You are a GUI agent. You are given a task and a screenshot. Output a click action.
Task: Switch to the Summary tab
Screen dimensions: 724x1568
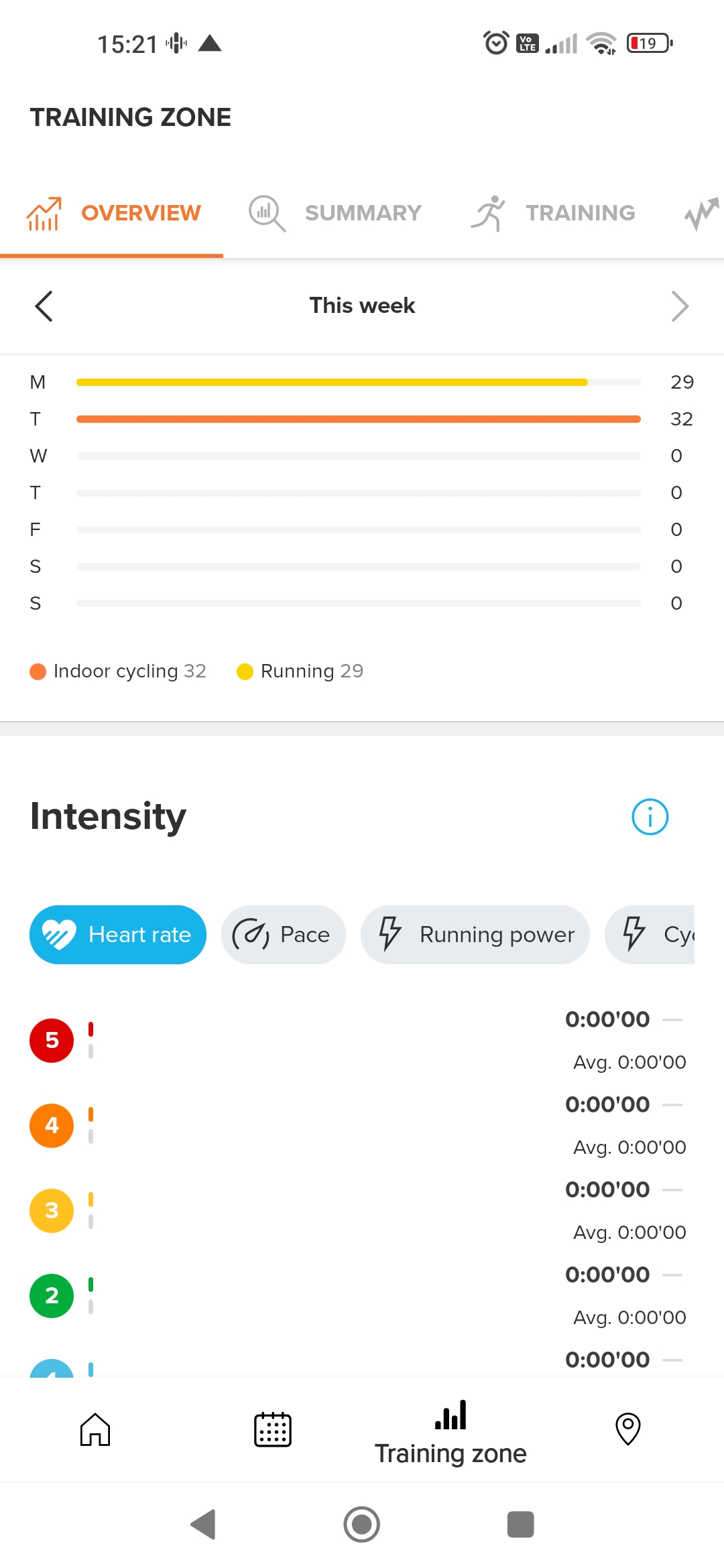tap(335, 213)
